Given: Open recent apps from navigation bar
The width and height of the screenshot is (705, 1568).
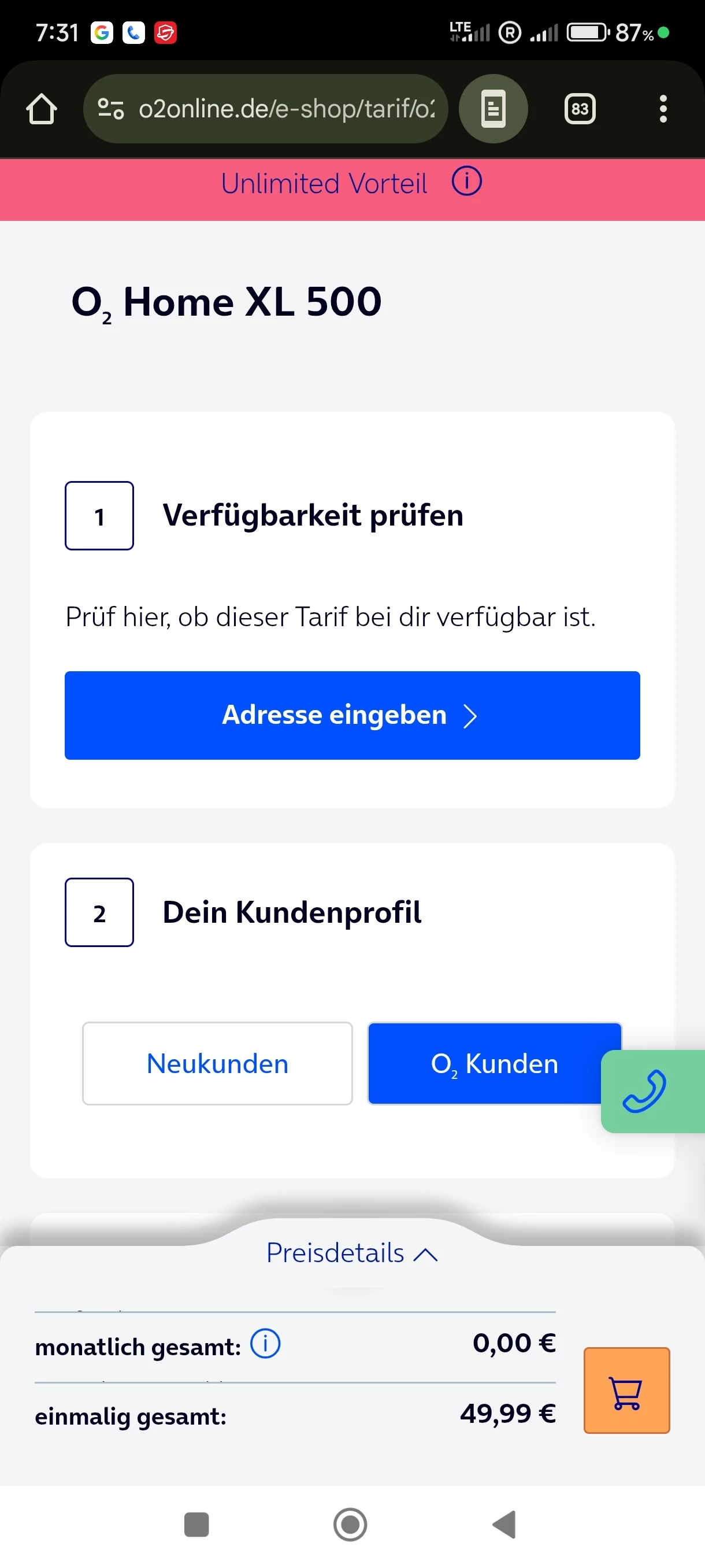Looking at the screenshot, I should pyautogui.click(x=196, y=1525).
